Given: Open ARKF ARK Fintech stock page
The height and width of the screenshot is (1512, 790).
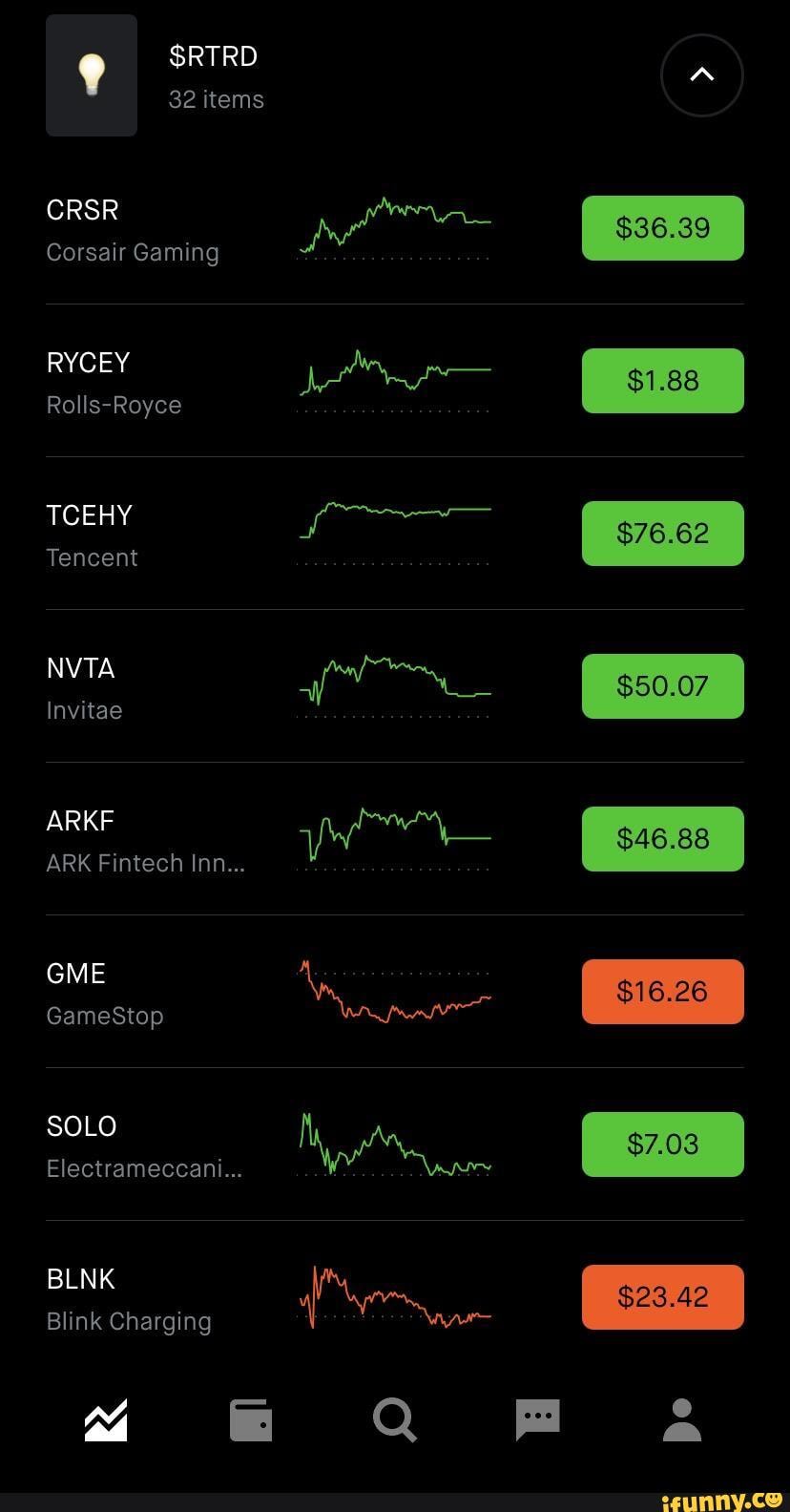Looking at the screenshot, I should pyautogui.click(x=145, y=841).
